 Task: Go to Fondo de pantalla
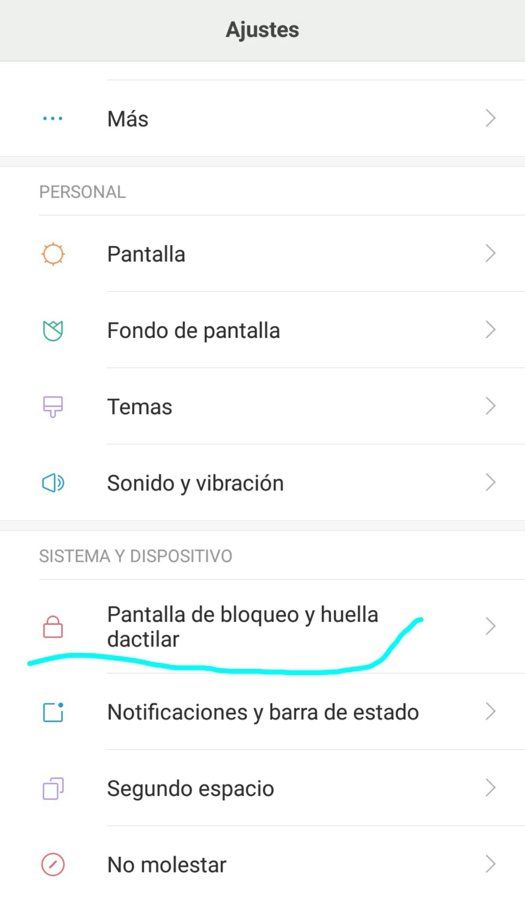[x=262, y=330]
